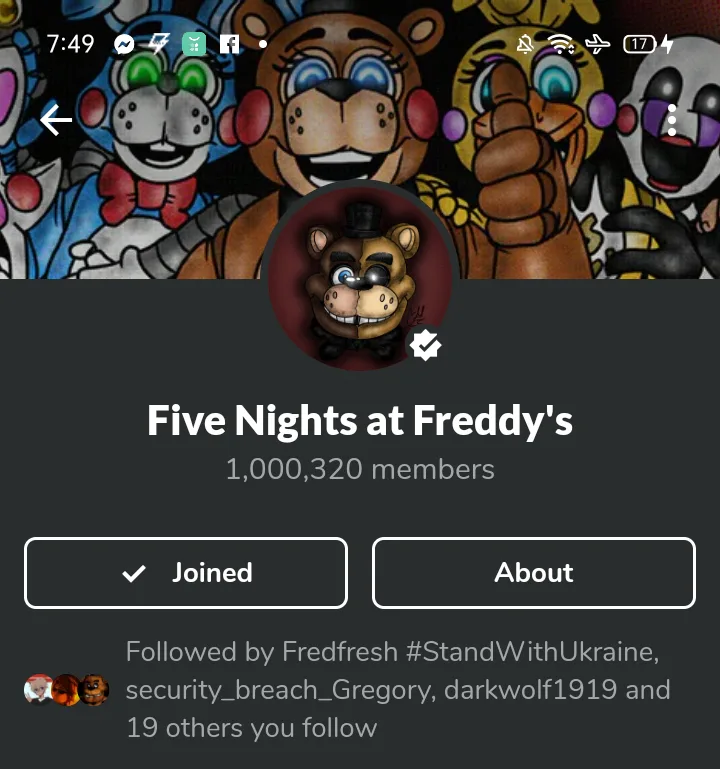The height and width of the screenshot is (769, 720).
Task: Open the three-dot overflow menu
Action: tap(672, 120)
